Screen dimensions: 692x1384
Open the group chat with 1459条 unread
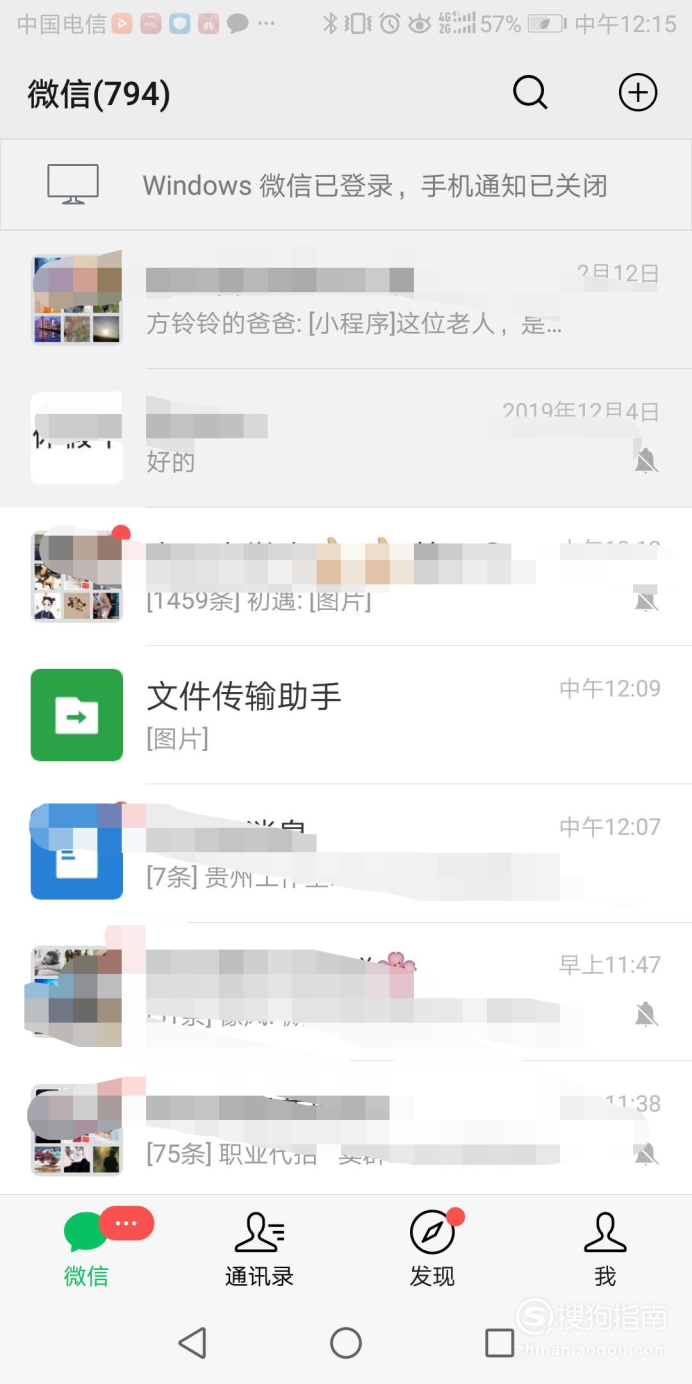(x=346, y=576)
